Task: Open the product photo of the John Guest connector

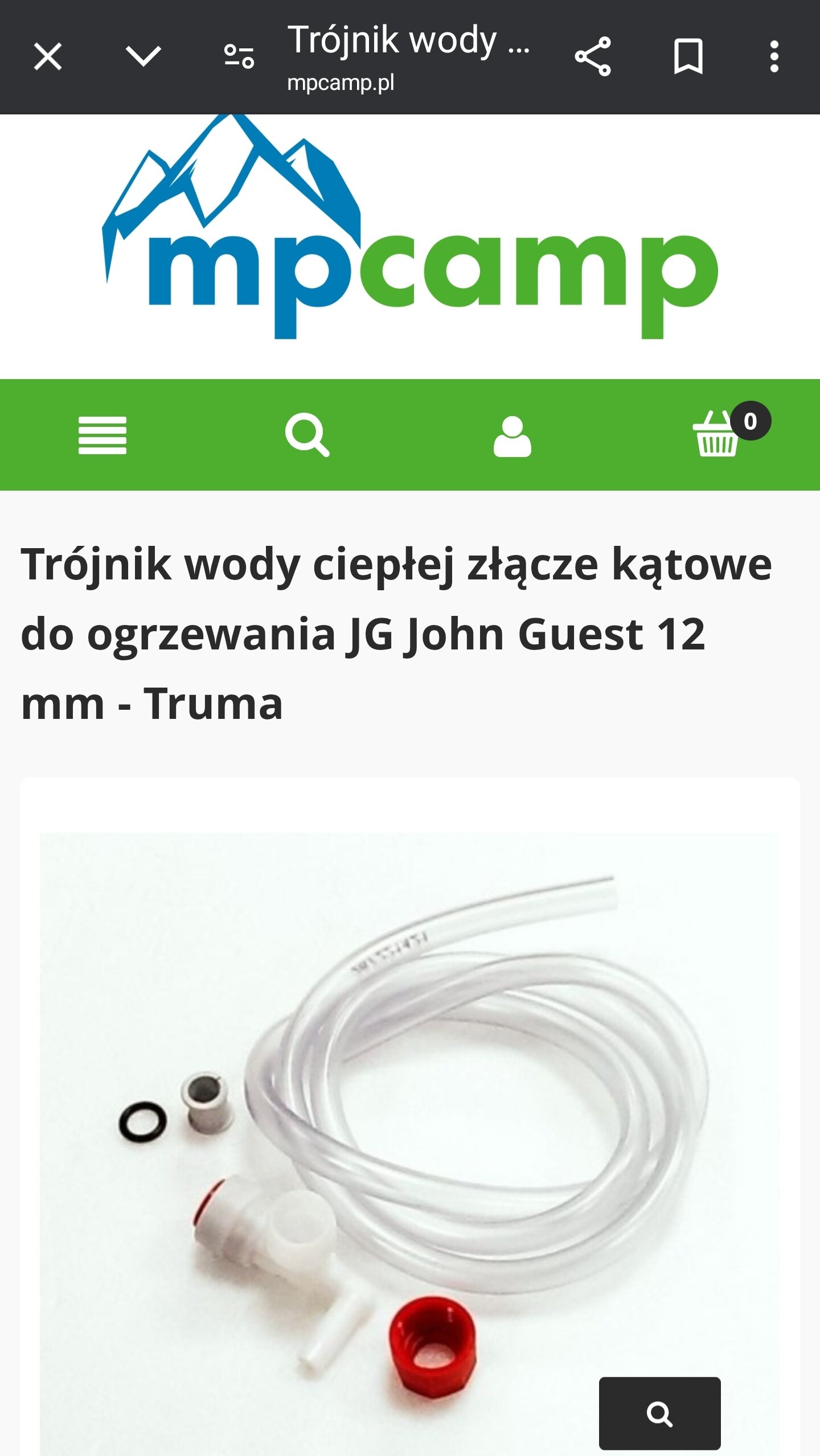Action: point(409,1144)
